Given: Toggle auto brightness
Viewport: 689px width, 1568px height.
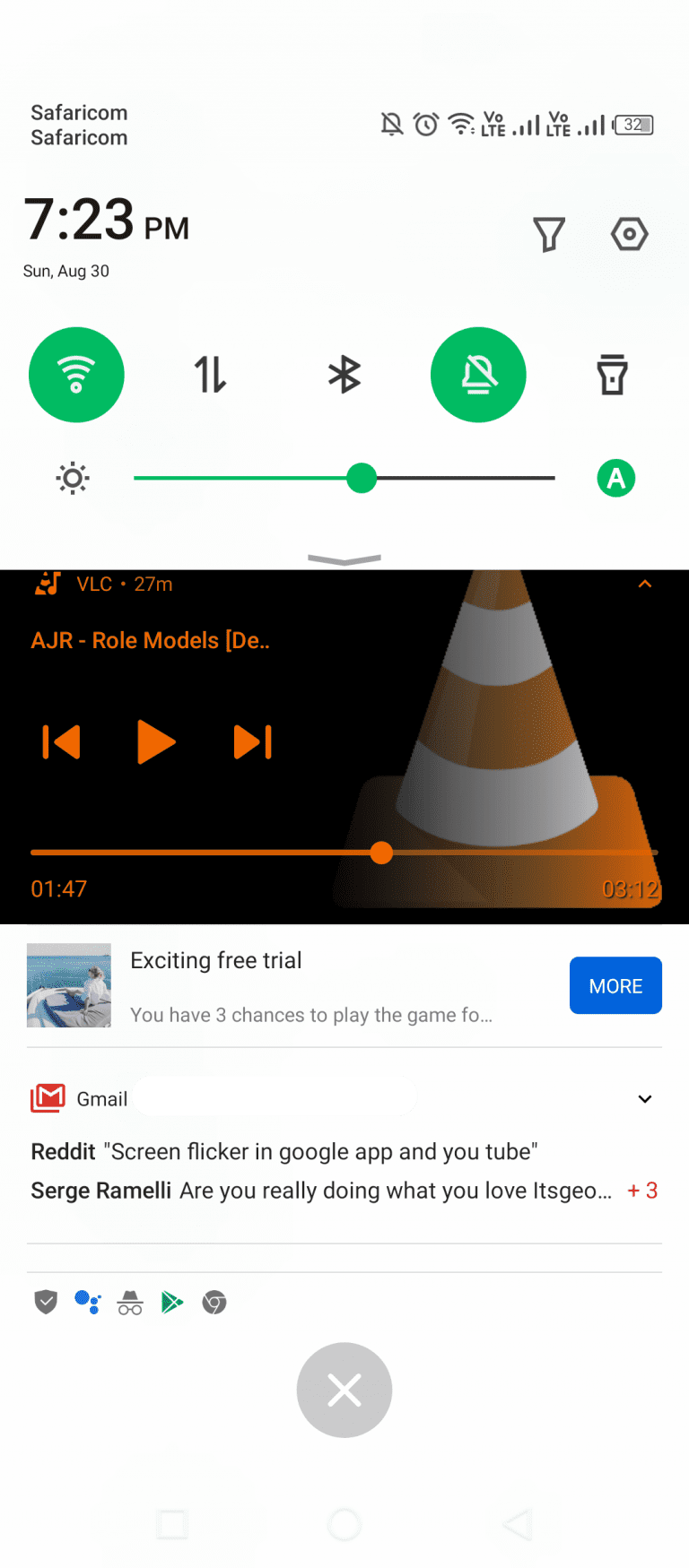Looking at the screenshot, I should [616, 478].
